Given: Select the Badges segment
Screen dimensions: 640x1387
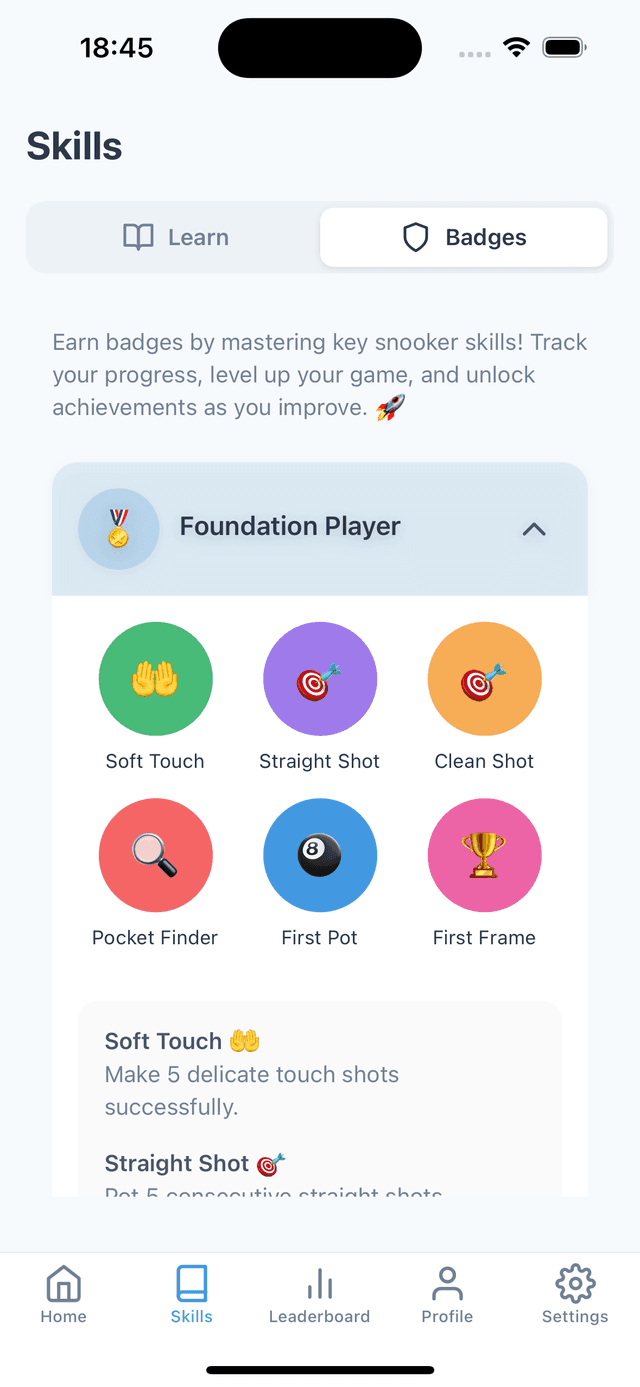Looking at the screenshot, I should coord(463,237).
